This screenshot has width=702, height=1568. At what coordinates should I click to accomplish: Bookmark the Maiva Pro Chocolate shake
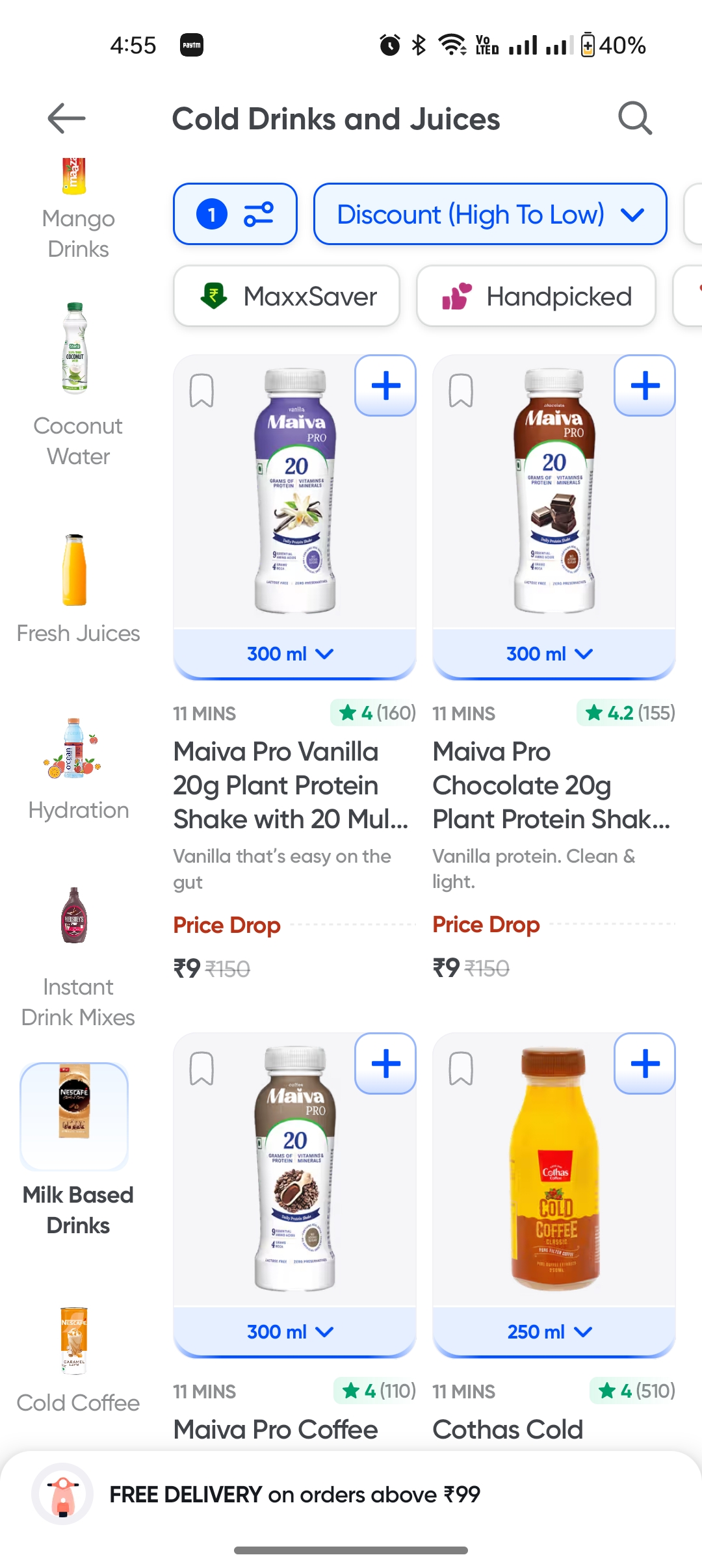coord(461,390)
